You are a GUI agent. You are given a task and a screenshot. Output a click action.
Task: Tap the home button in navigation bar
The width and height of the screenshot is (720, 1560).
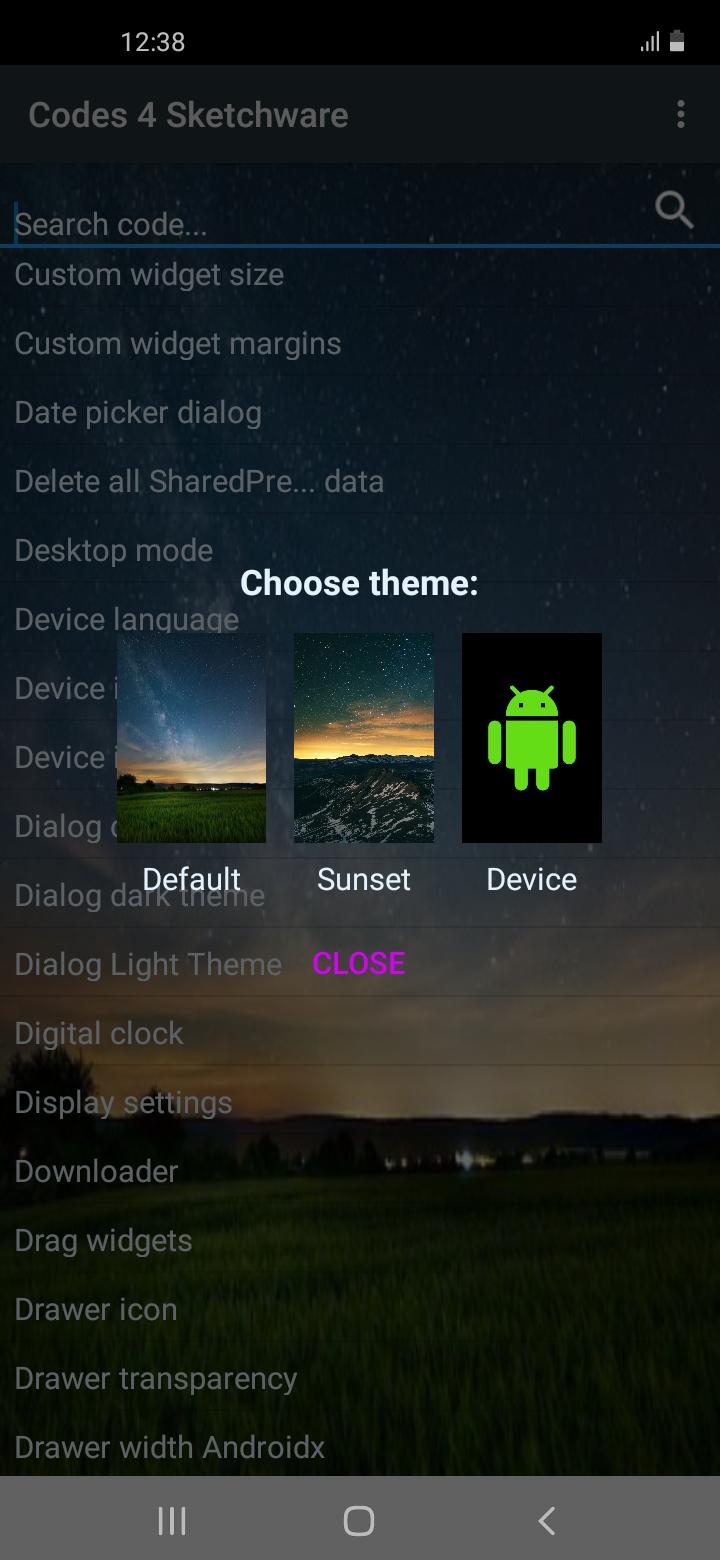pyautogui.click(x=358, y=1521)
